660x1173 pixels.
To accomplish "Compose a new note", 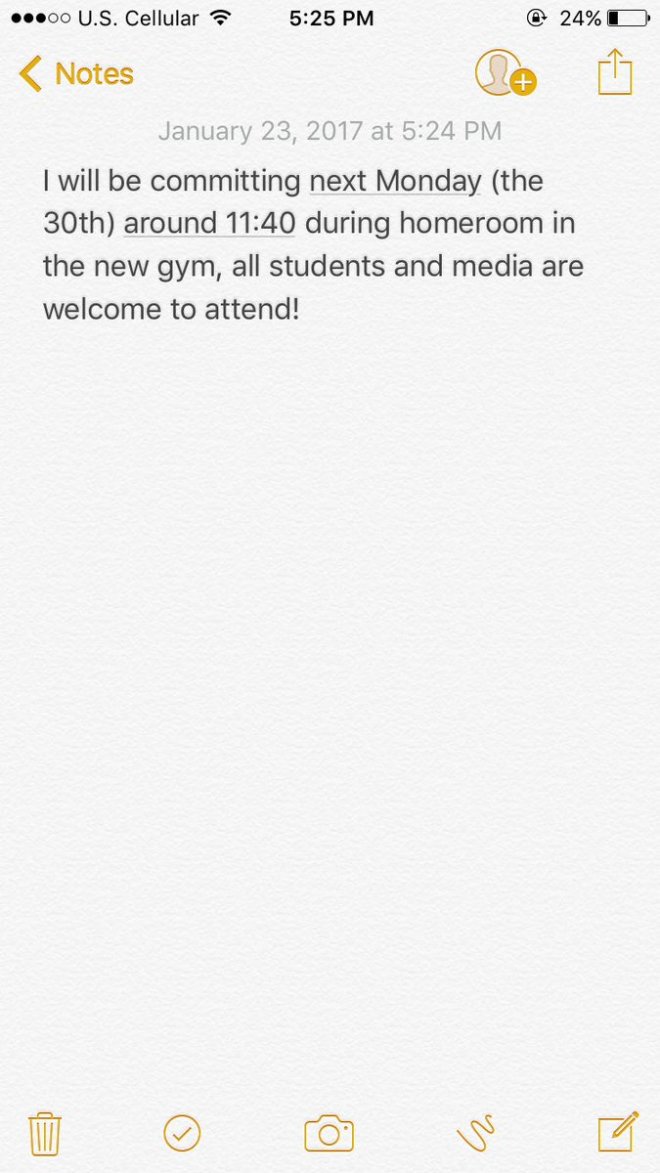I will pos(618,1132).
